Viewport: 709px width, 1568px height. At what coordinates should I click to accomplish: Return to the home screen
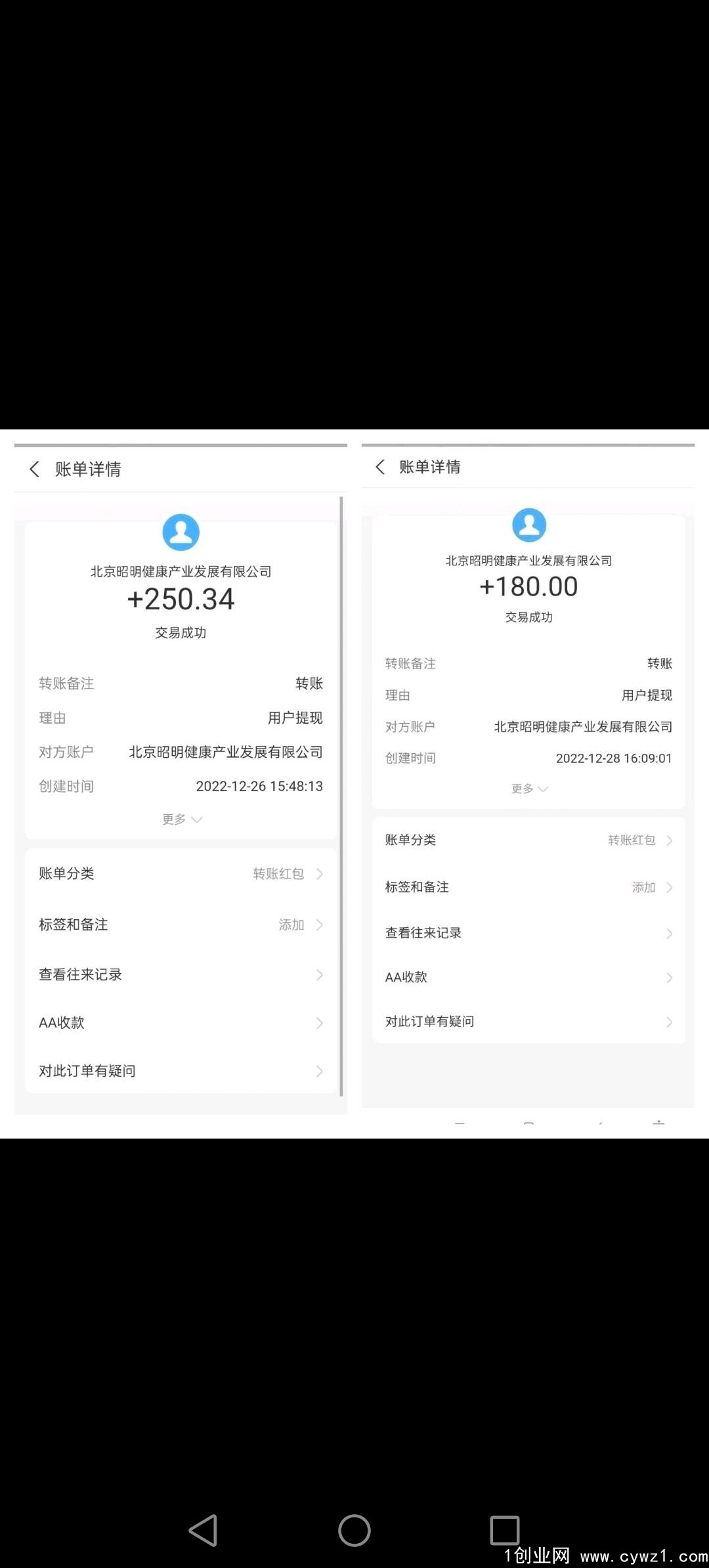(354, 1531)
